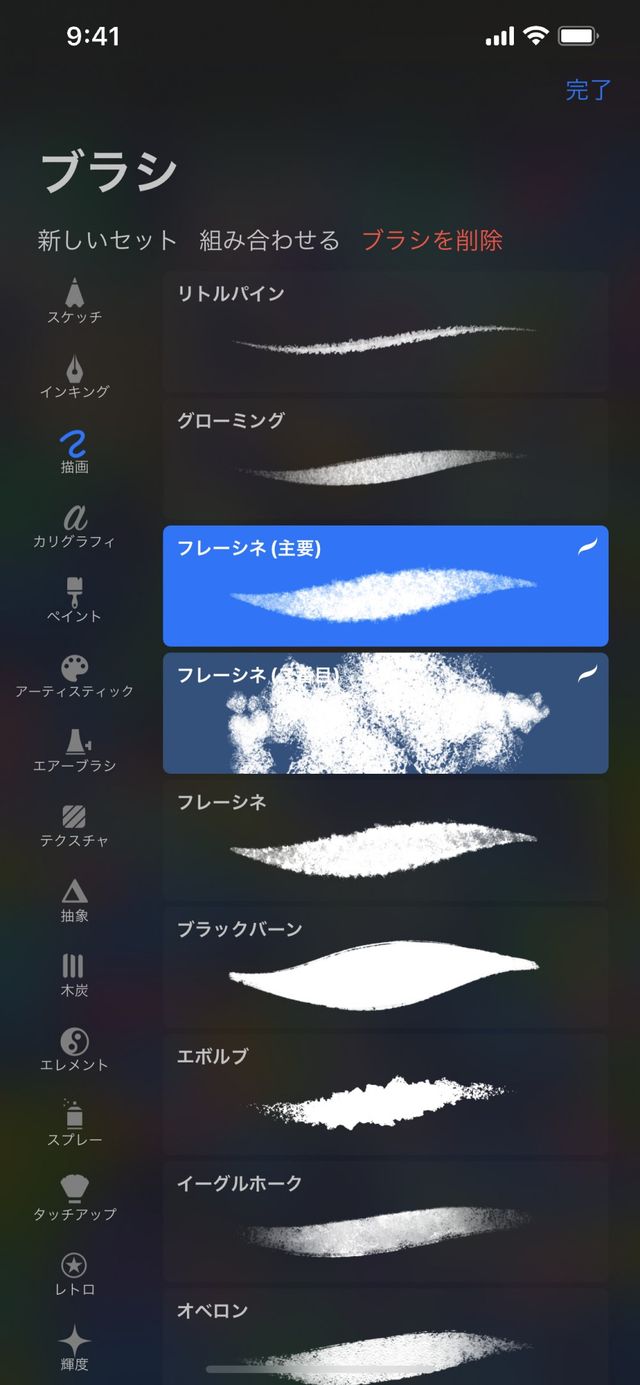The width and height of the screenshot is (640, 1385).
Task: Choose the イーグルホーク brush
Action: [385, 1221]
